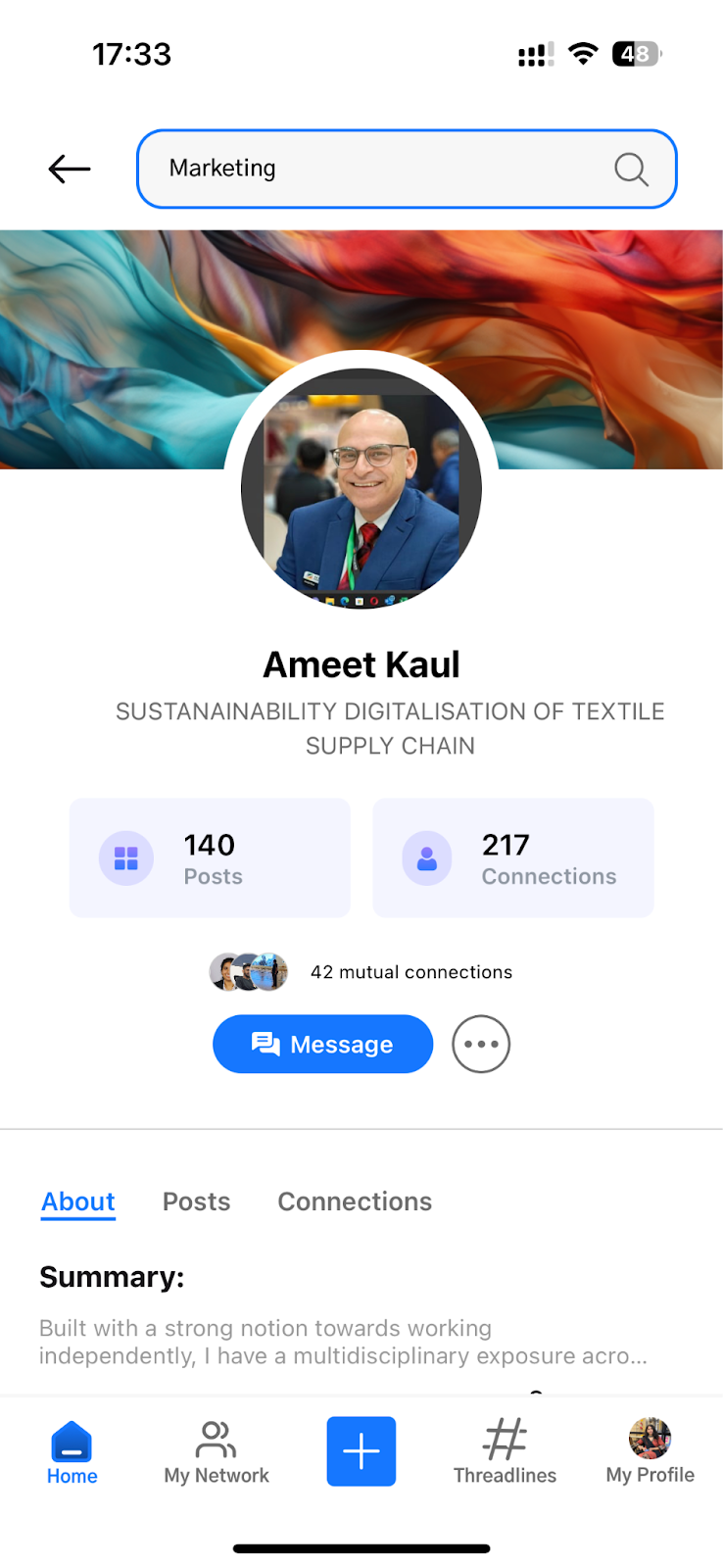The width and height of the screenshot is (723, 1568).
Task: Open the 140 Posts card
Action: [x=210, y=857]
